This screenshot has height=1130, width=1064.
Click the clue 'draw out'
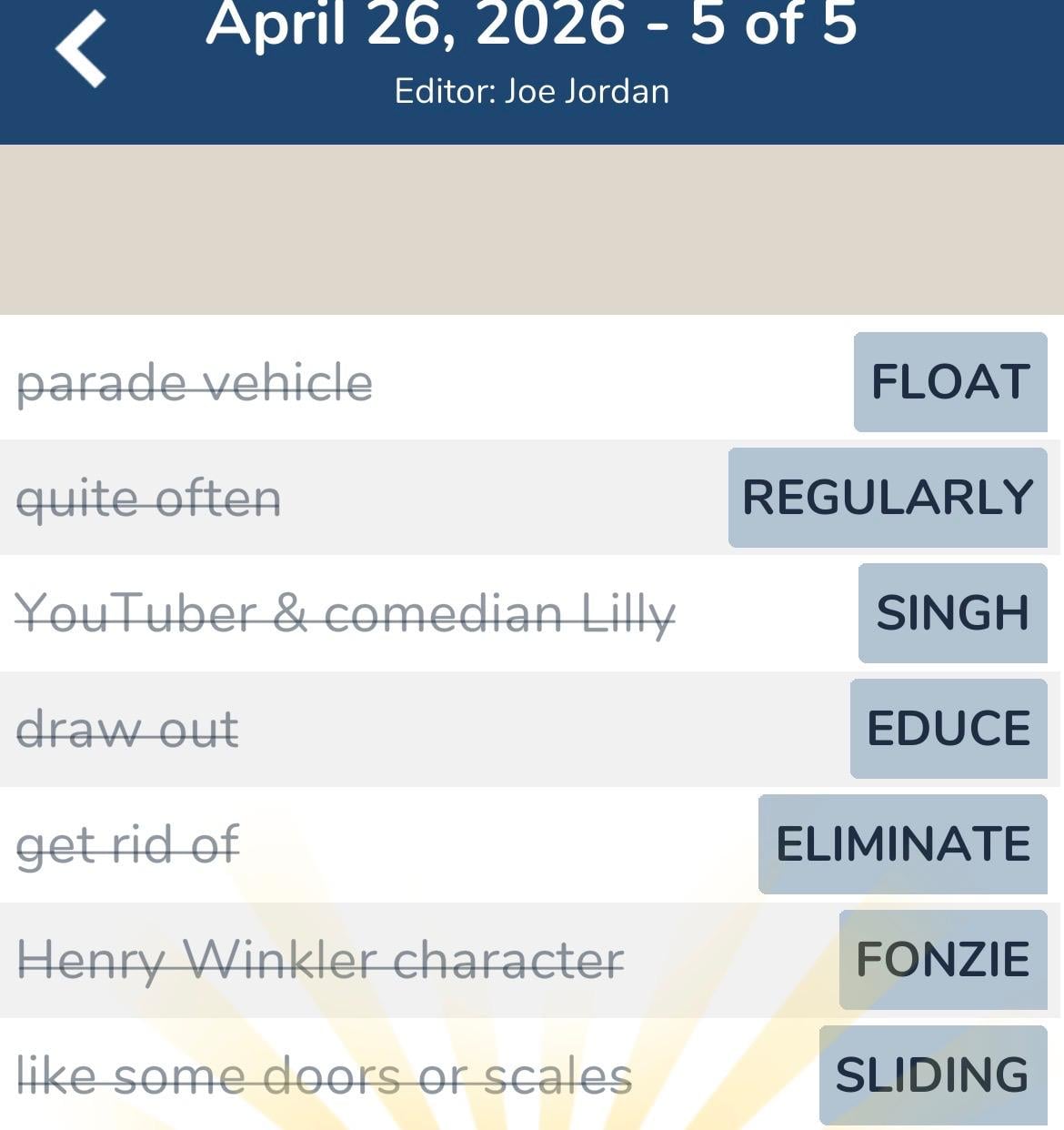pyautogui.click(x=128, y=728)
